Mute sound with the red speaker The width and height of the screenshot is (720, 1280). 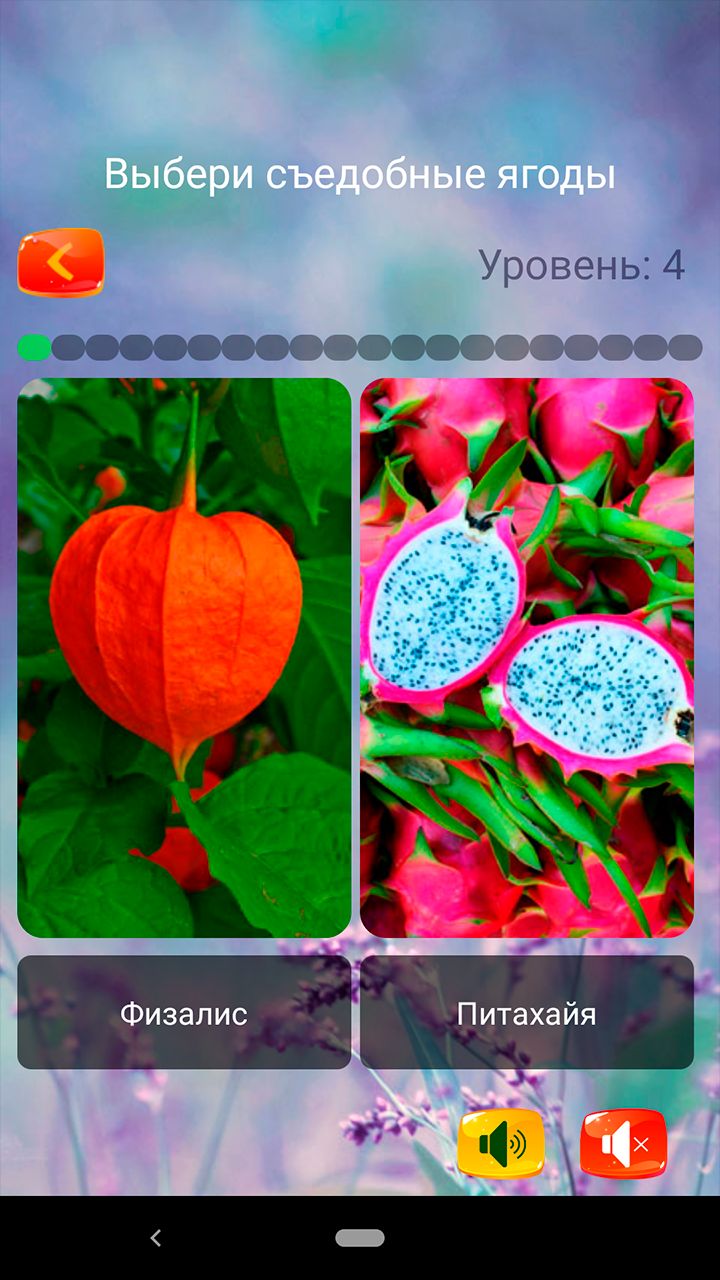pyautogui.click(x=623, y=1144)
